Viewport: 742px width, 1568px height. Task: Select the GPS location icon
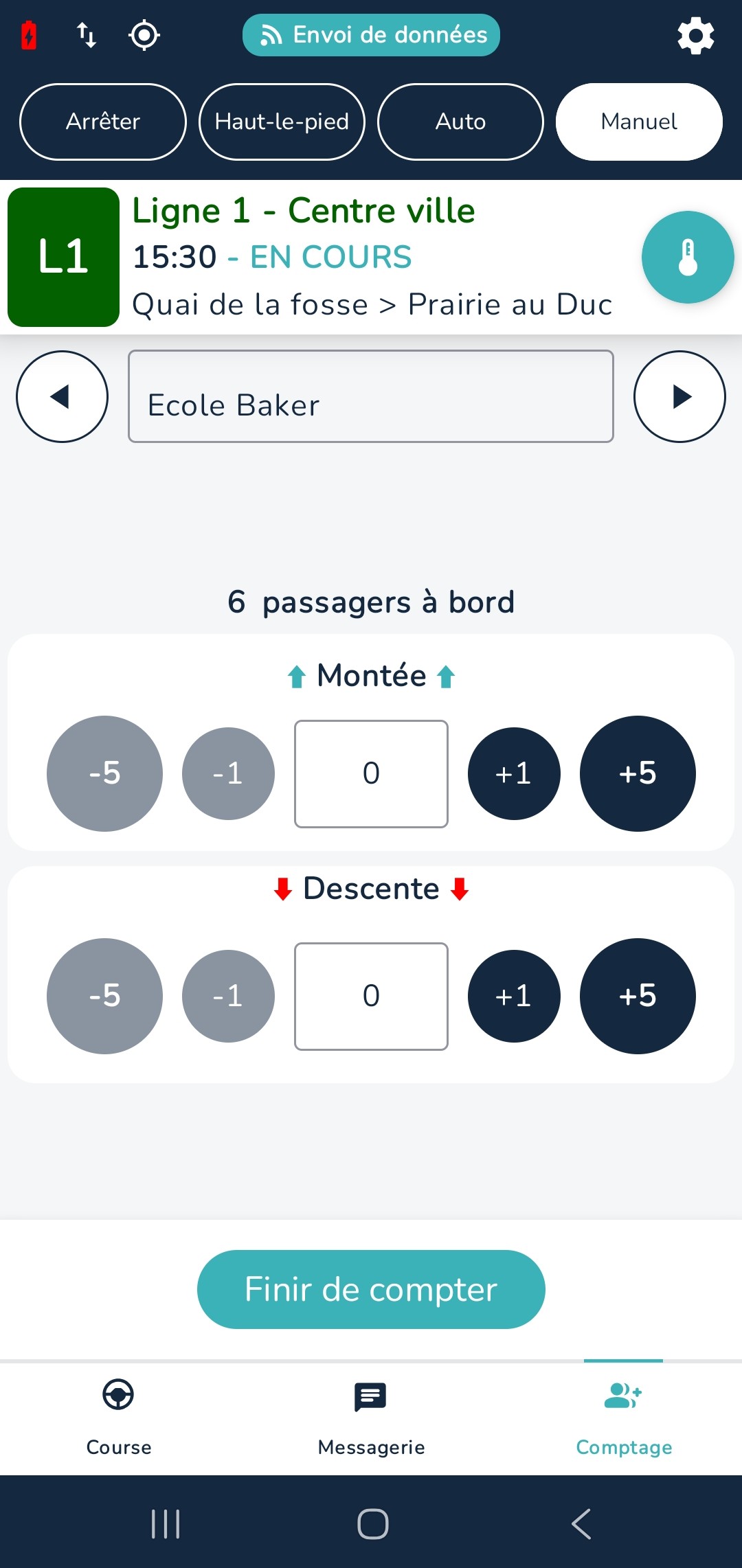click(x=142, y=35)
